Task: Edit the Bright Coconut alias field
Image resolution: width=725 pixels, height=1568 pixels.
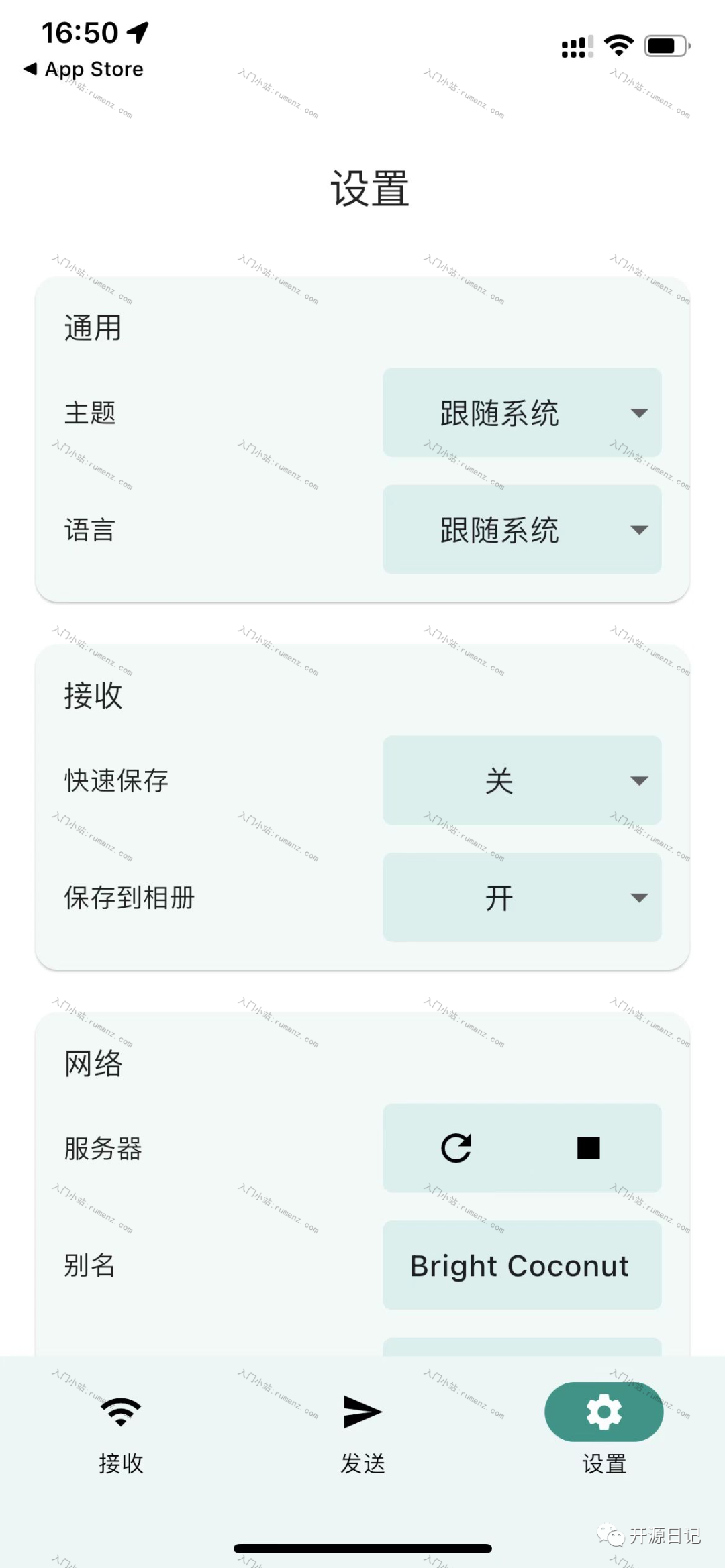Action: click(x=522, y=1265)
